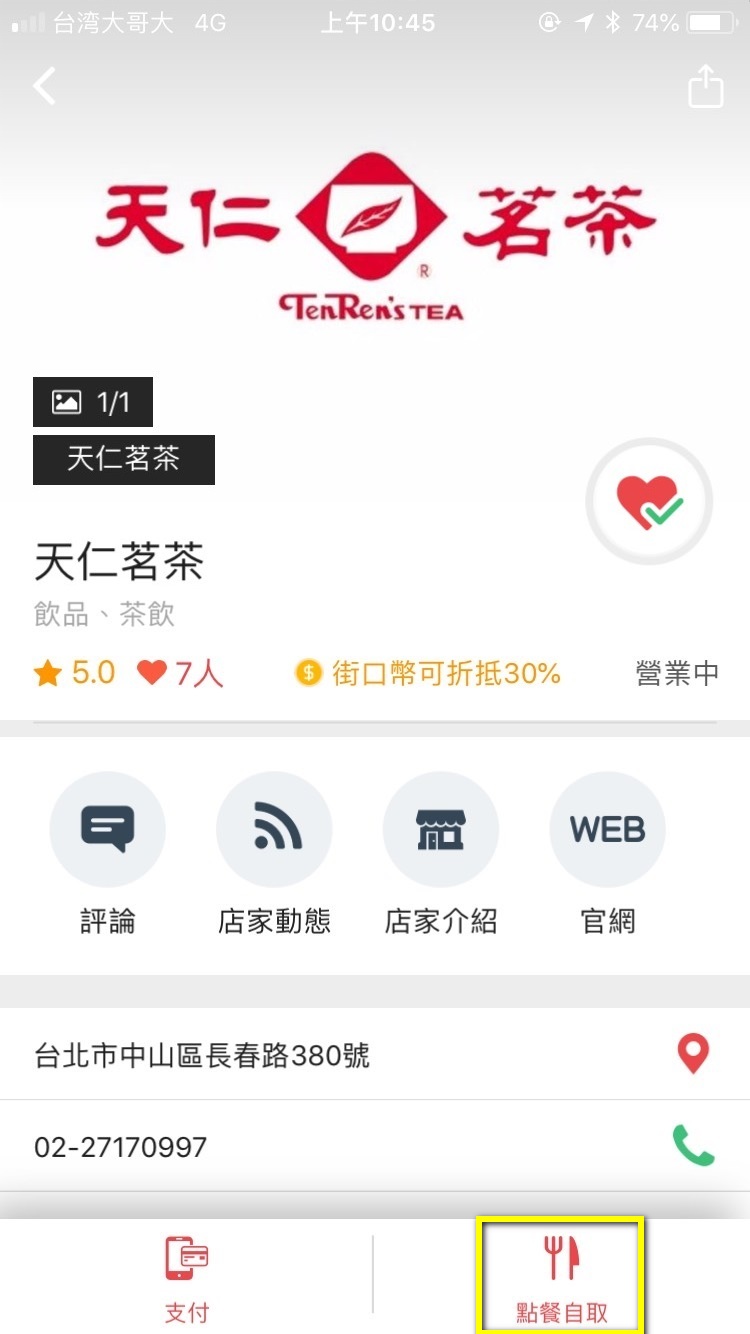Screen dimensions: 750x1334
Task: Toggle the favorite heart for 天仁茗茶
Action: pyautogui.click(x=649, y=502)
